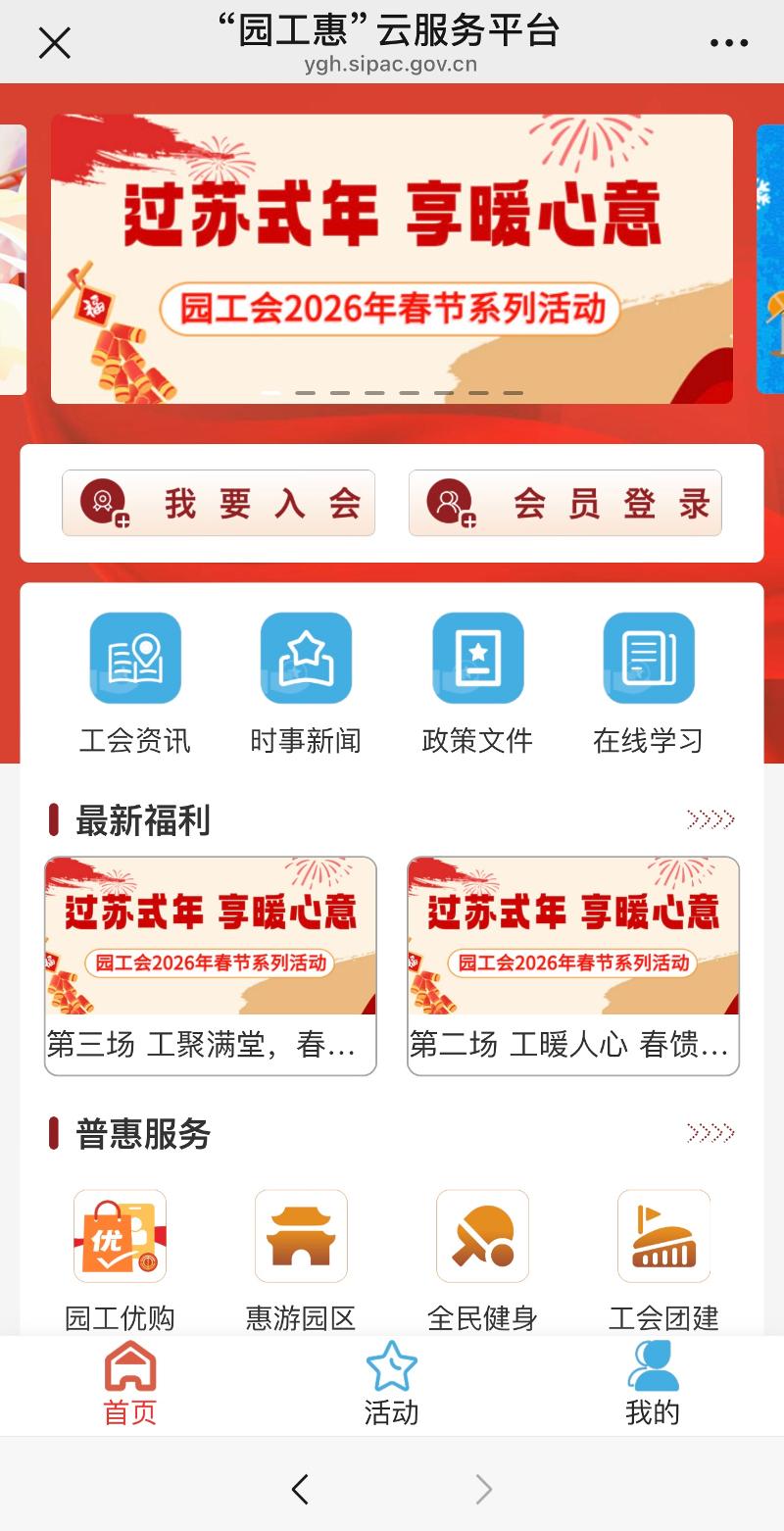This screenshot has height=1531, width=784.
Task: Tap the 会员登录 button
Action: tap(564, 504)
